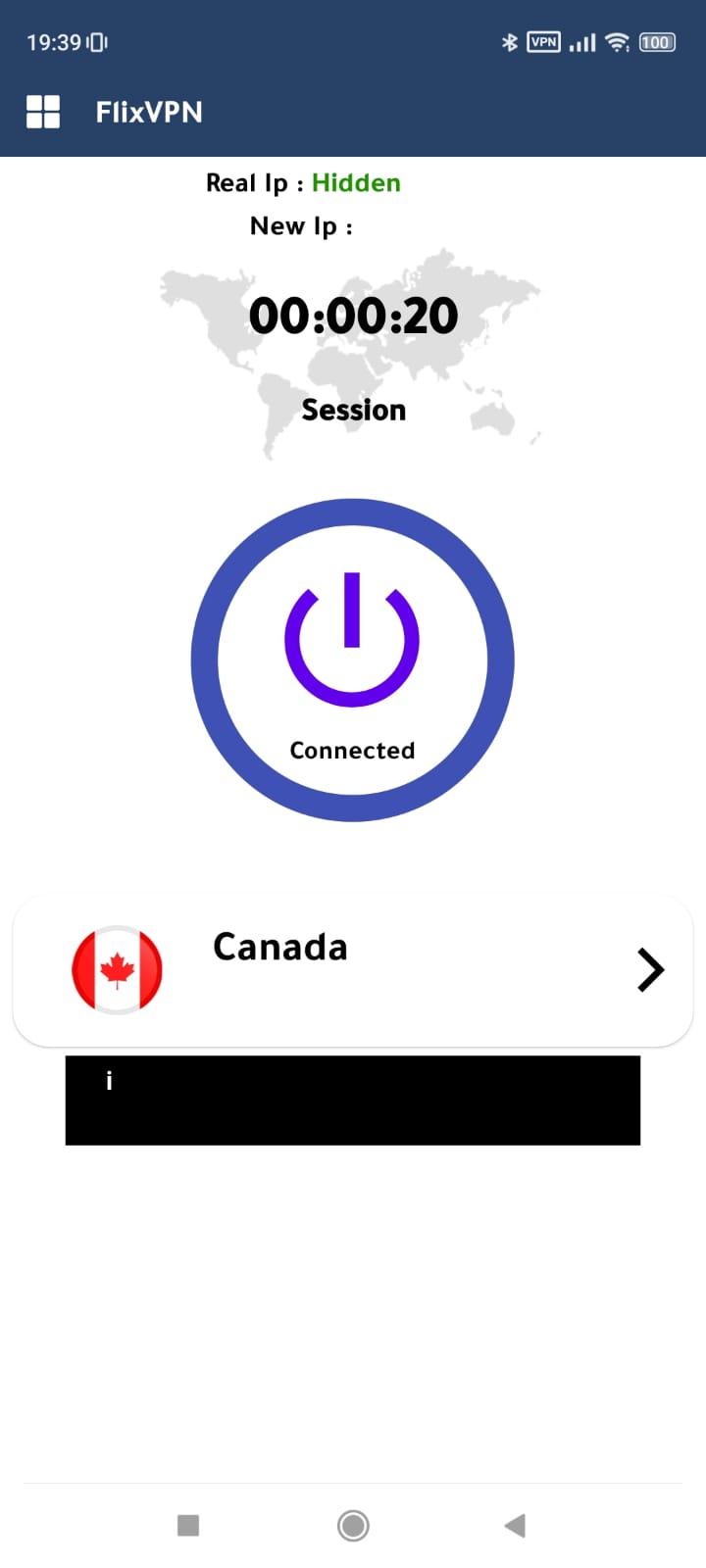Tap the power button to disconnect the VPN
This screenshot has height=1568, width=706.
pyautogui.click(x=352, y=660)
